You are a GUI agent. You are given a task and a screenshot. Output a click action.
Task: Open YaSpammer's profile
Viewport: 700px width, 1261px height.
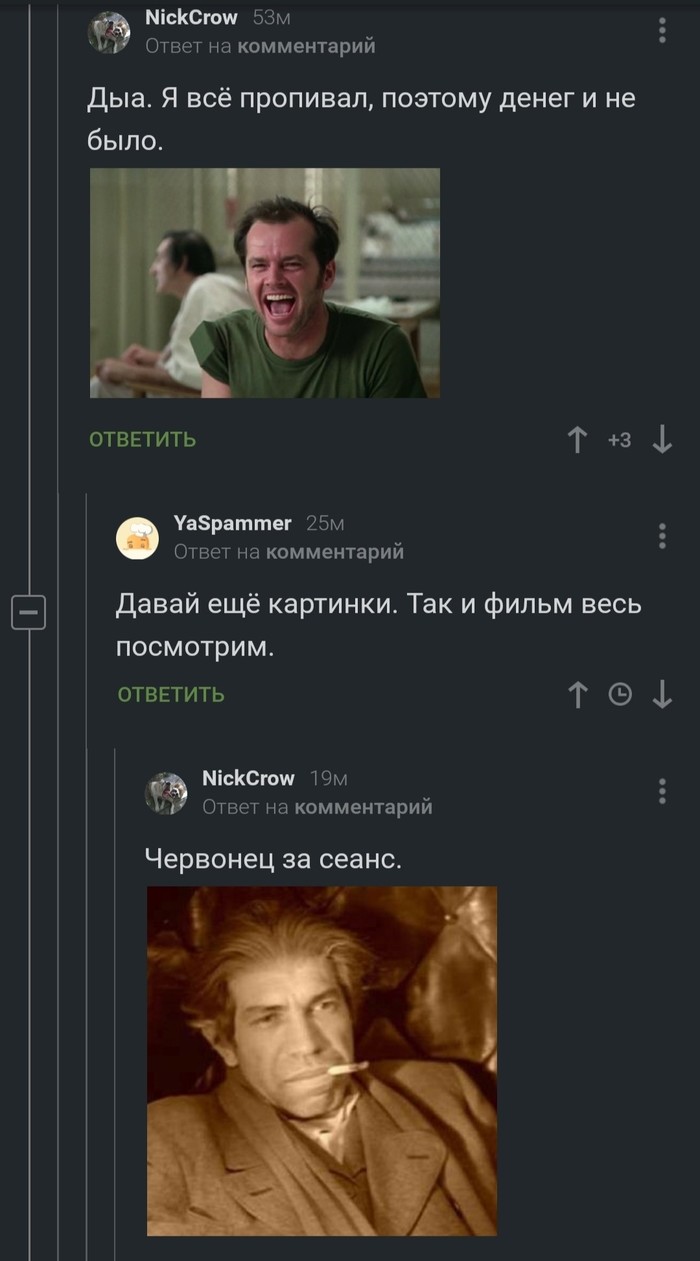click(232, 523)
